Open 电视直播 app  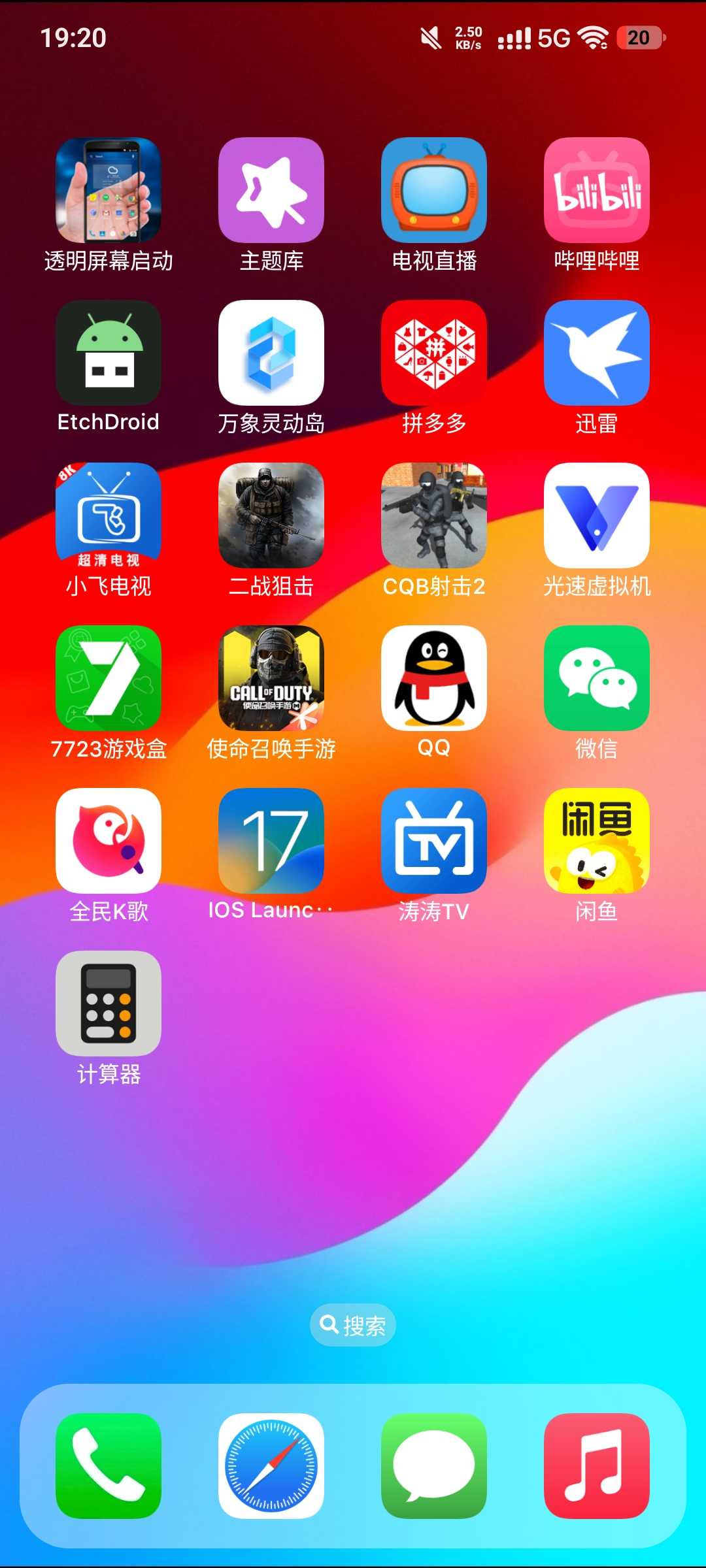434,190
